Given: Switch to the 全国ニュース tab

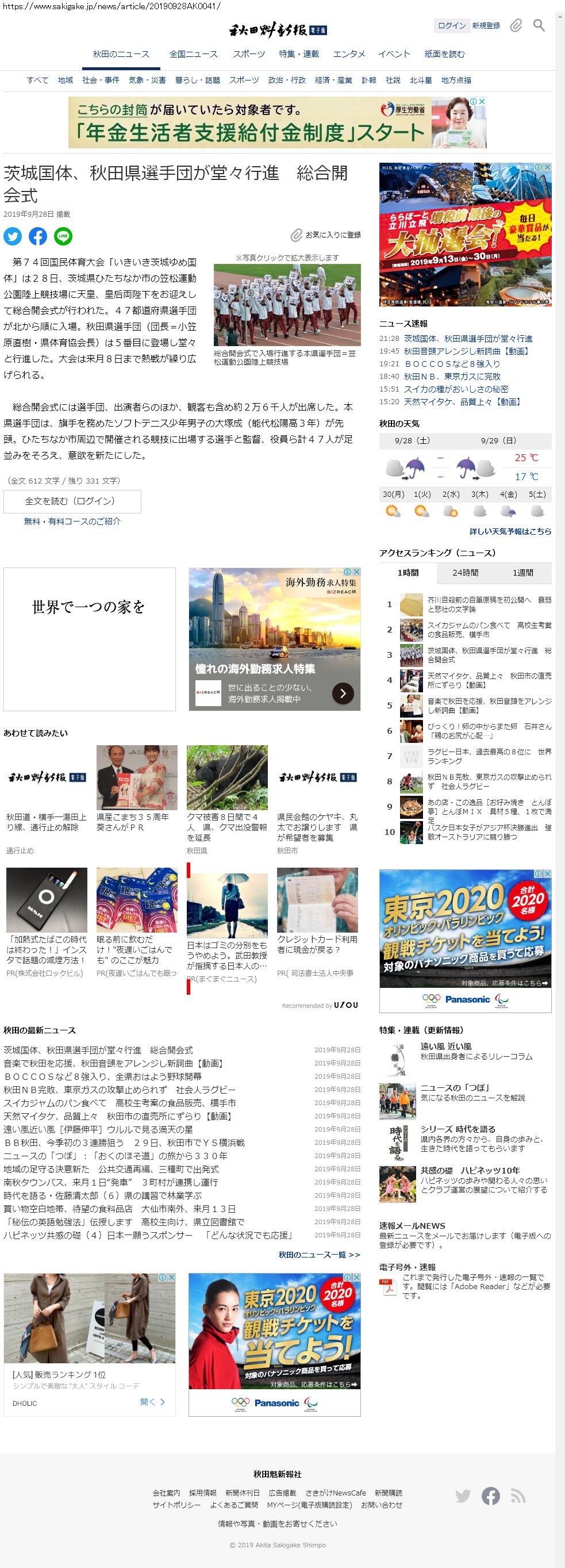Looking at the screenshot, I should 193,54.
